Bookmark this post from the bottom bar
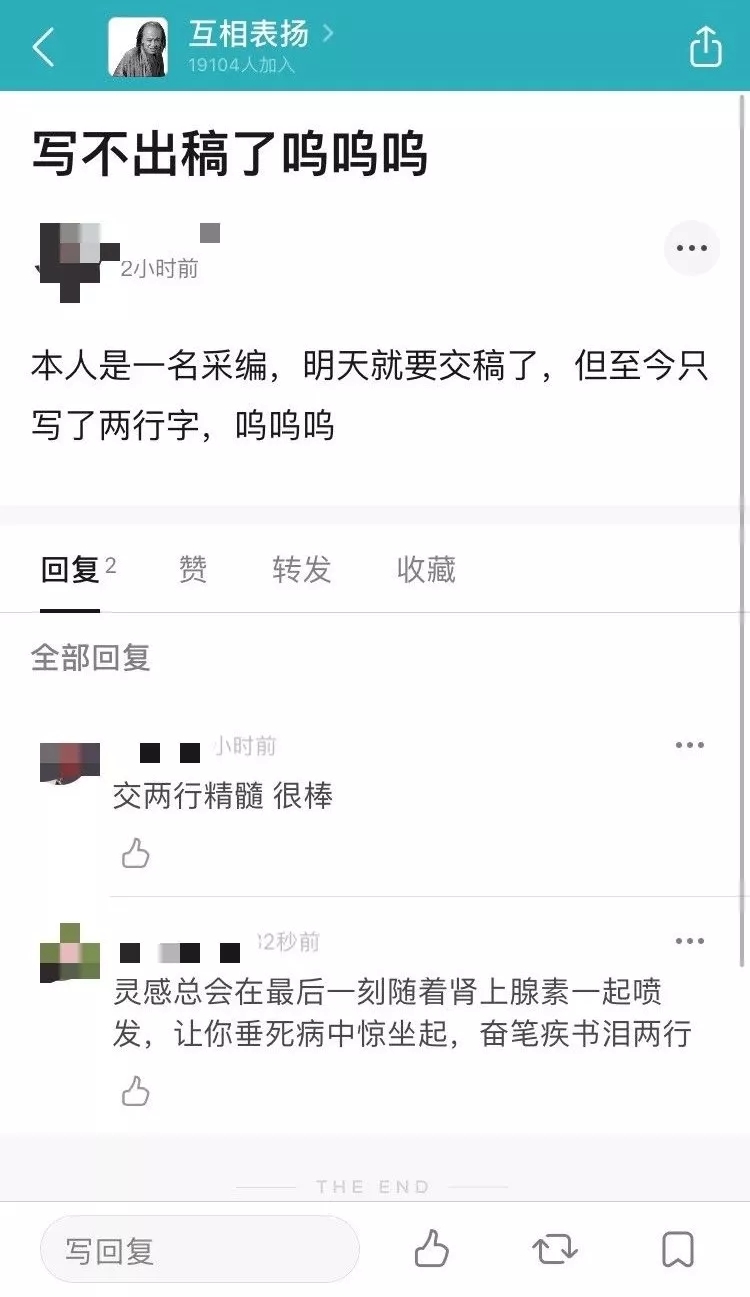The height and width of the screenshot is (1297, 750). tap(678, 1250)
